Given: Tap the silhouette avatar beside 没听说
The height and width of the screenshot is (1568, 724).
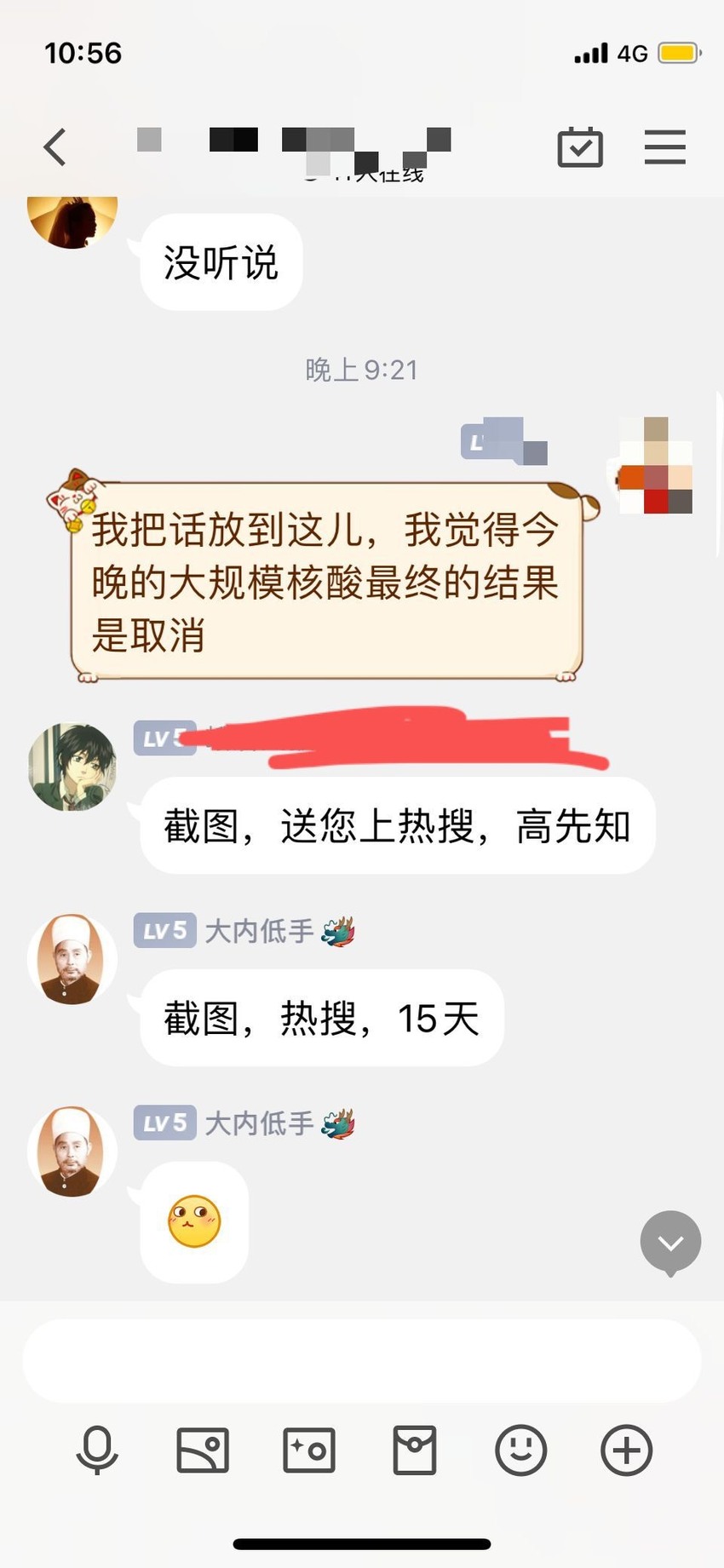Looking at the screenshot, I should [x=72, y=222].
